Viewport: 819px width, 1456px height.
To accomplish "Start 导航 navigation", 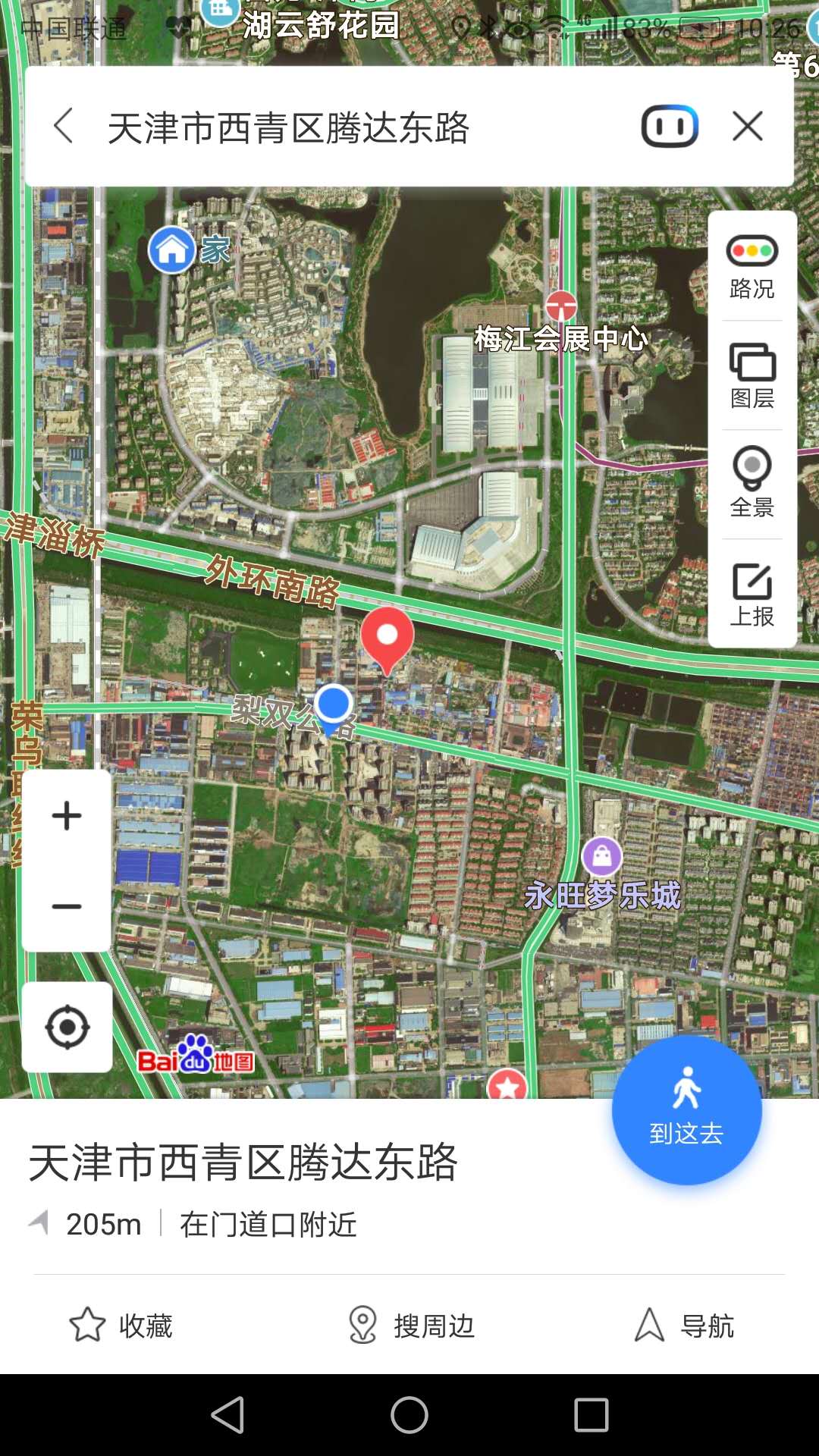I will click(x=684, y=1326).
